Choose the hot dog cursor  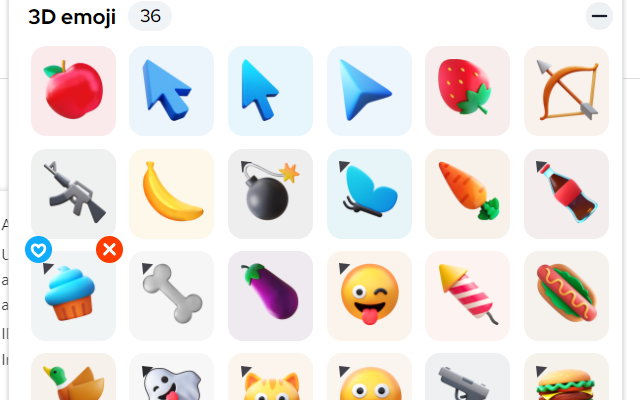(x=566, y=296)
